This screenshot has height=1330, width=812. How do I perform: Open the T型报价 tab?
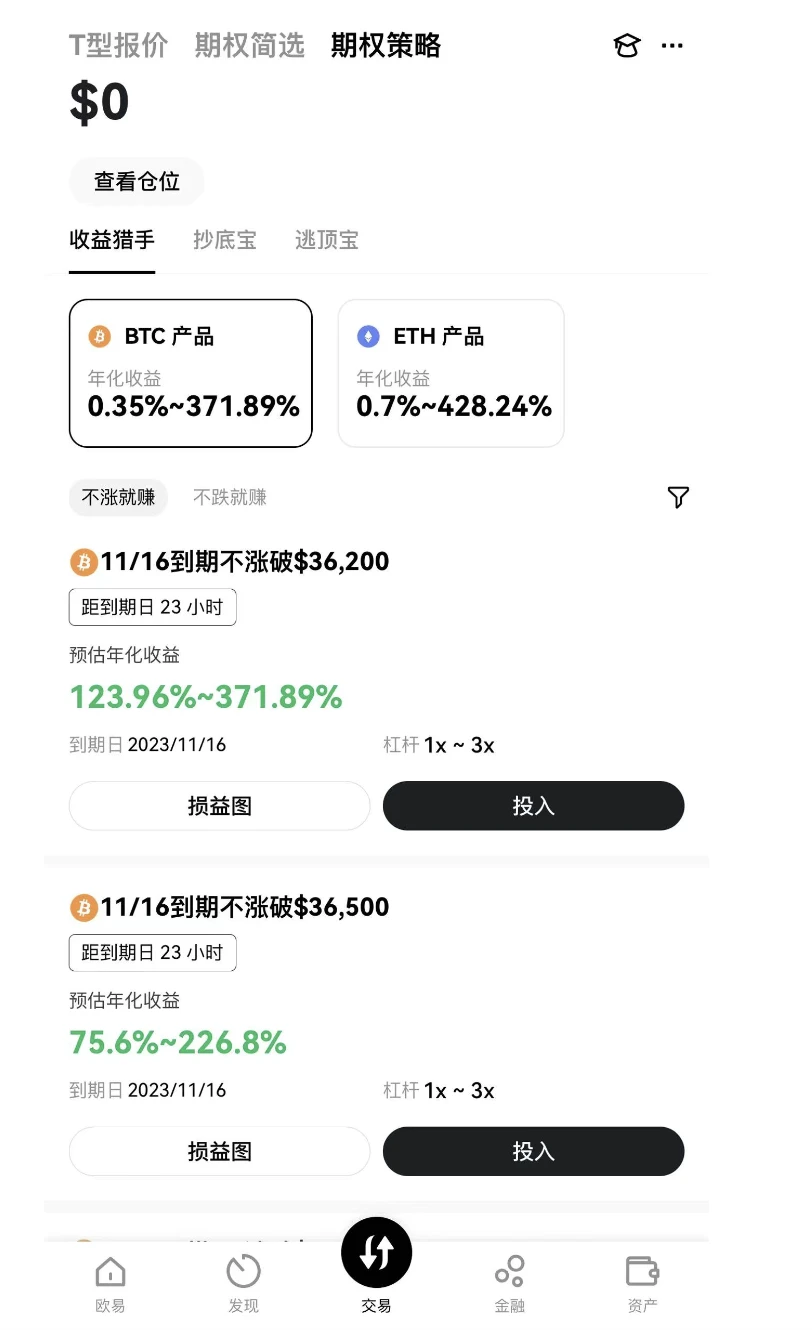coord(117,45)
